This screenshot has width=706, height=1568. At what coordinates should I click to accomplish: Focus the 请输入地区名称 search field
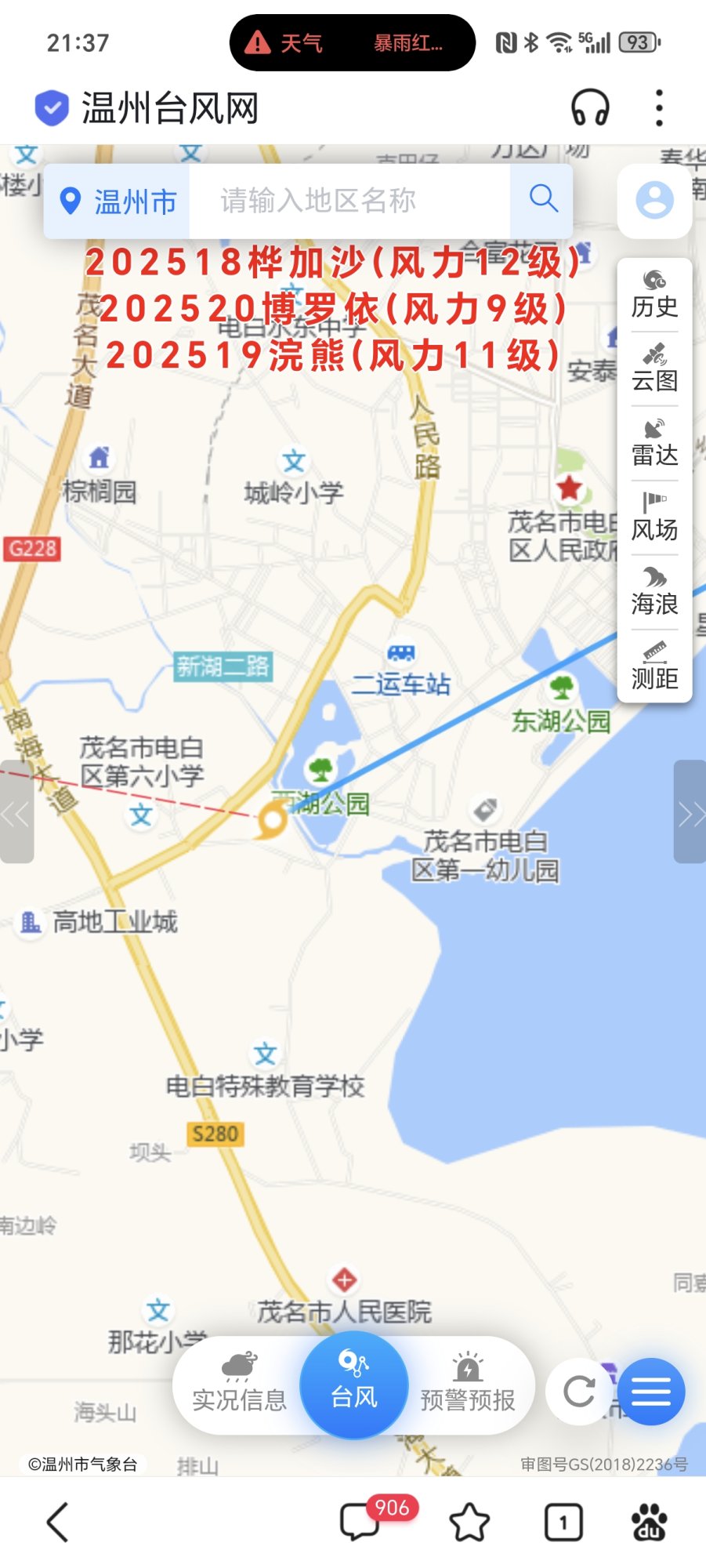[349, 201]
